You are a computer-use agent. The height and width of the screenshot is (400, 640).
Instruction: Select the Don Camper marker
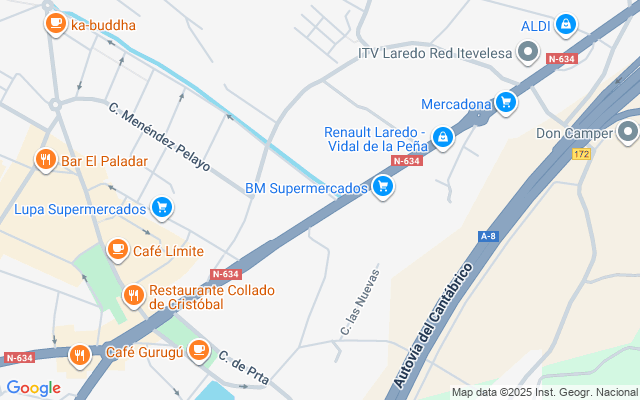point(628,131)
